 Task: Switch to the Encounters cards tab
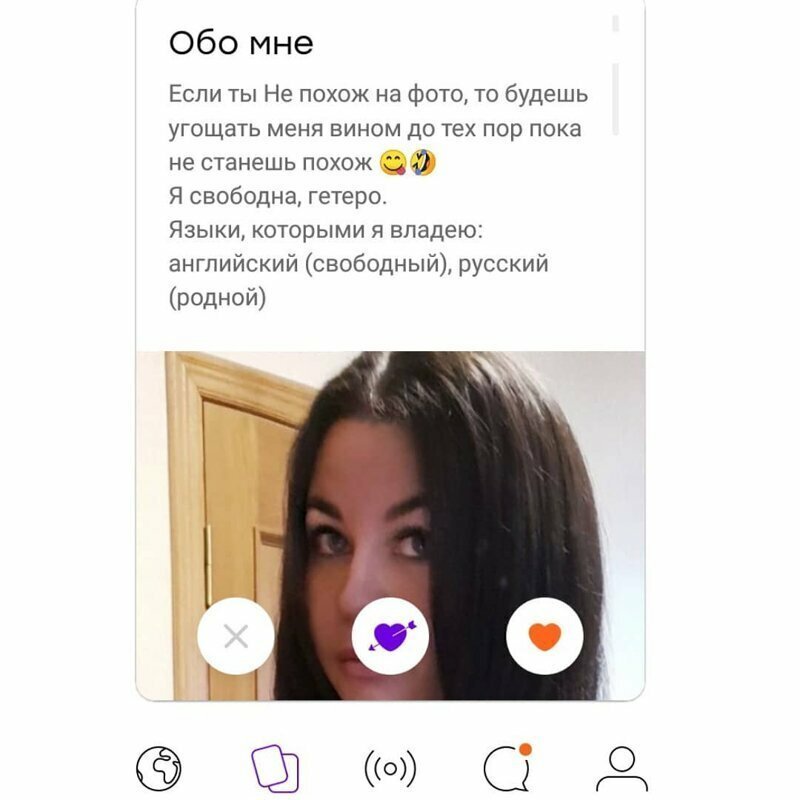point(274,769)
